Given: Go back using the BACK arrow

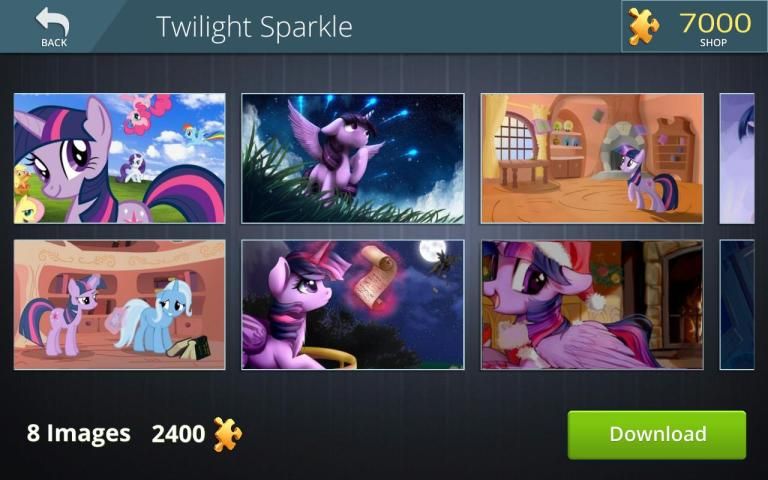Looking at the screenshot, I should coord(53,27).
